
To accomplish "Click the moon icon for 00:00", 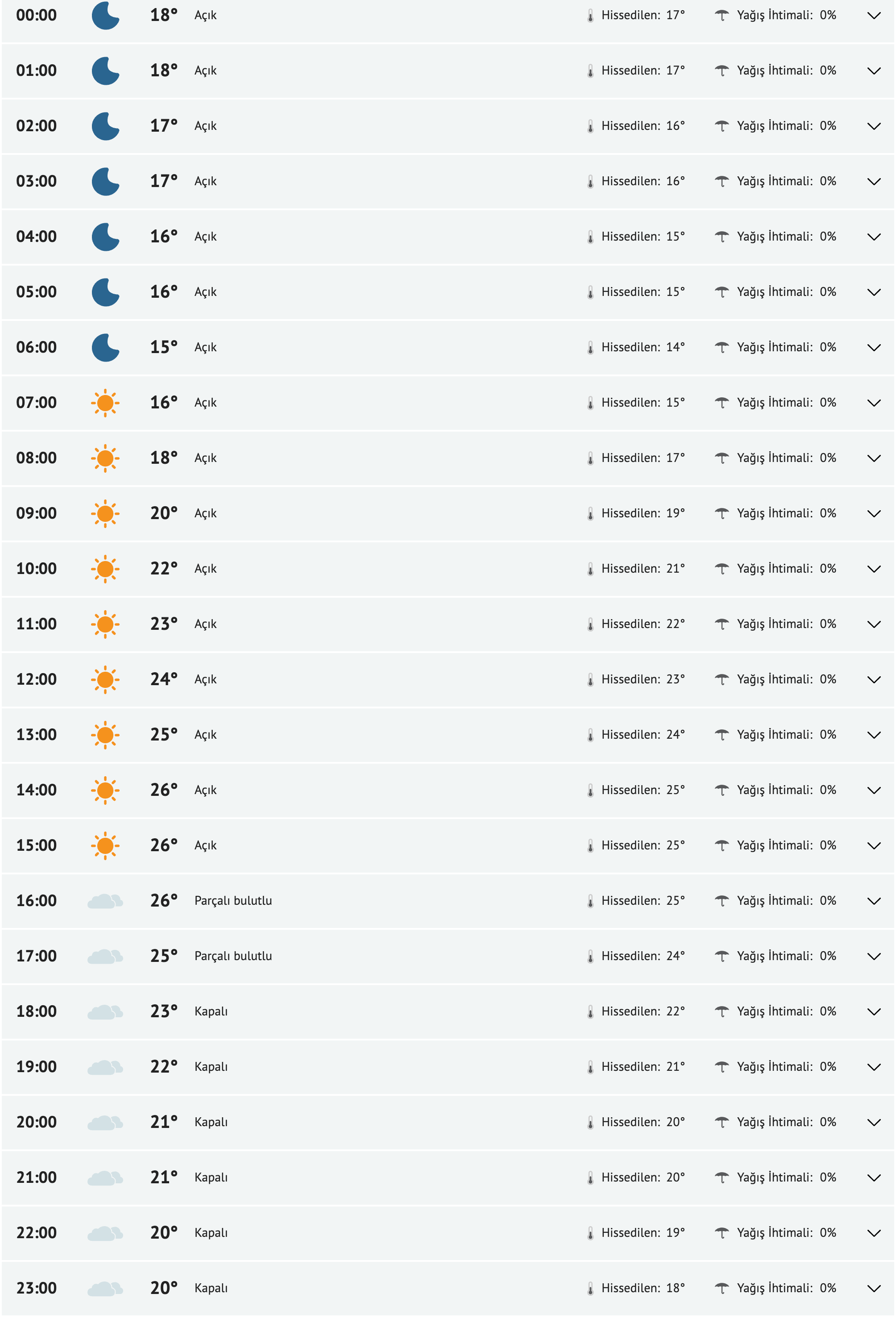I will 106,15.
